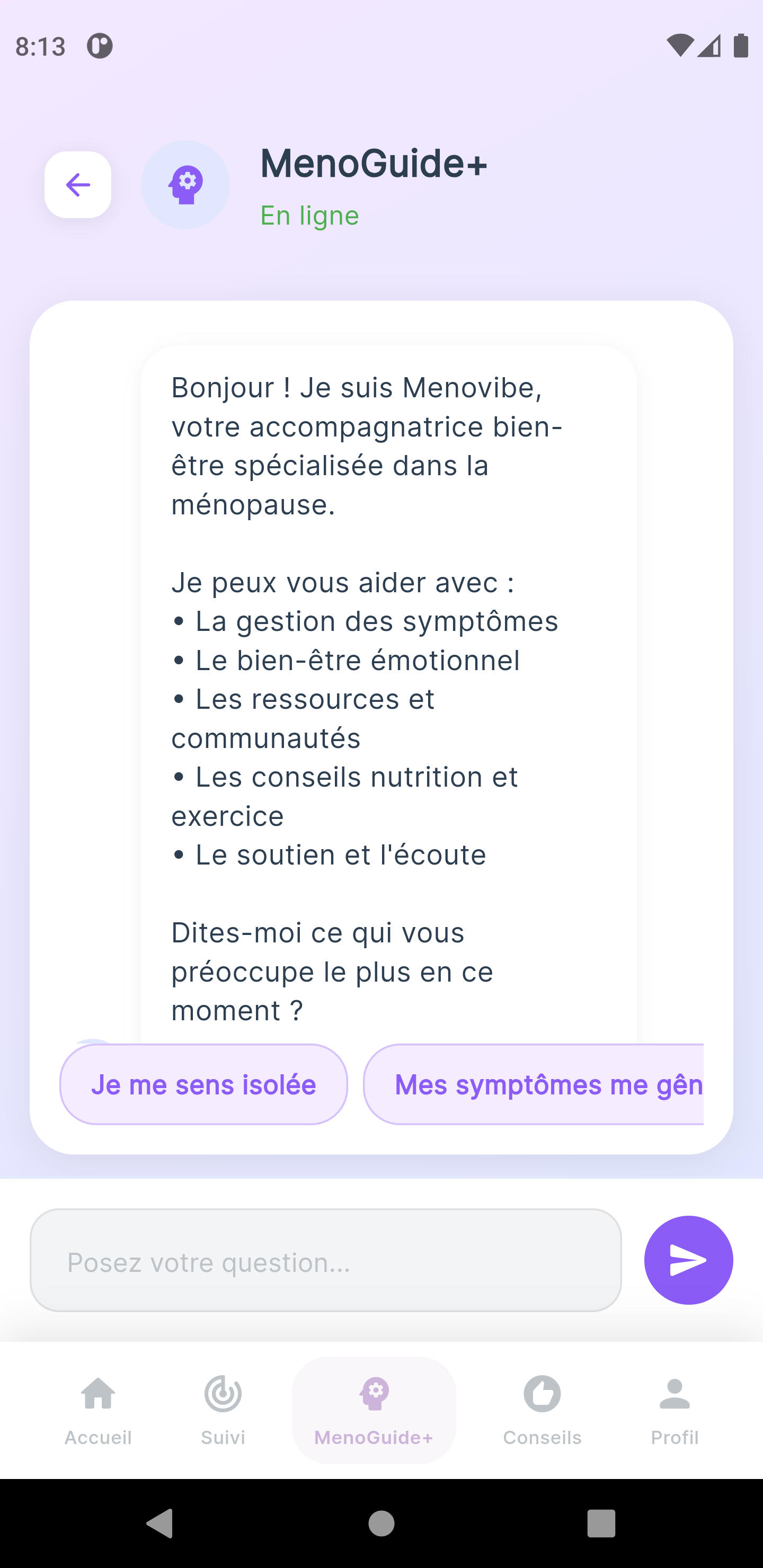Image resolution: width=763 pixels, height=1568 pixels.
Task: Choose the "Mes symptômes me gên" chip
Action: click(x=534, y=1084)
